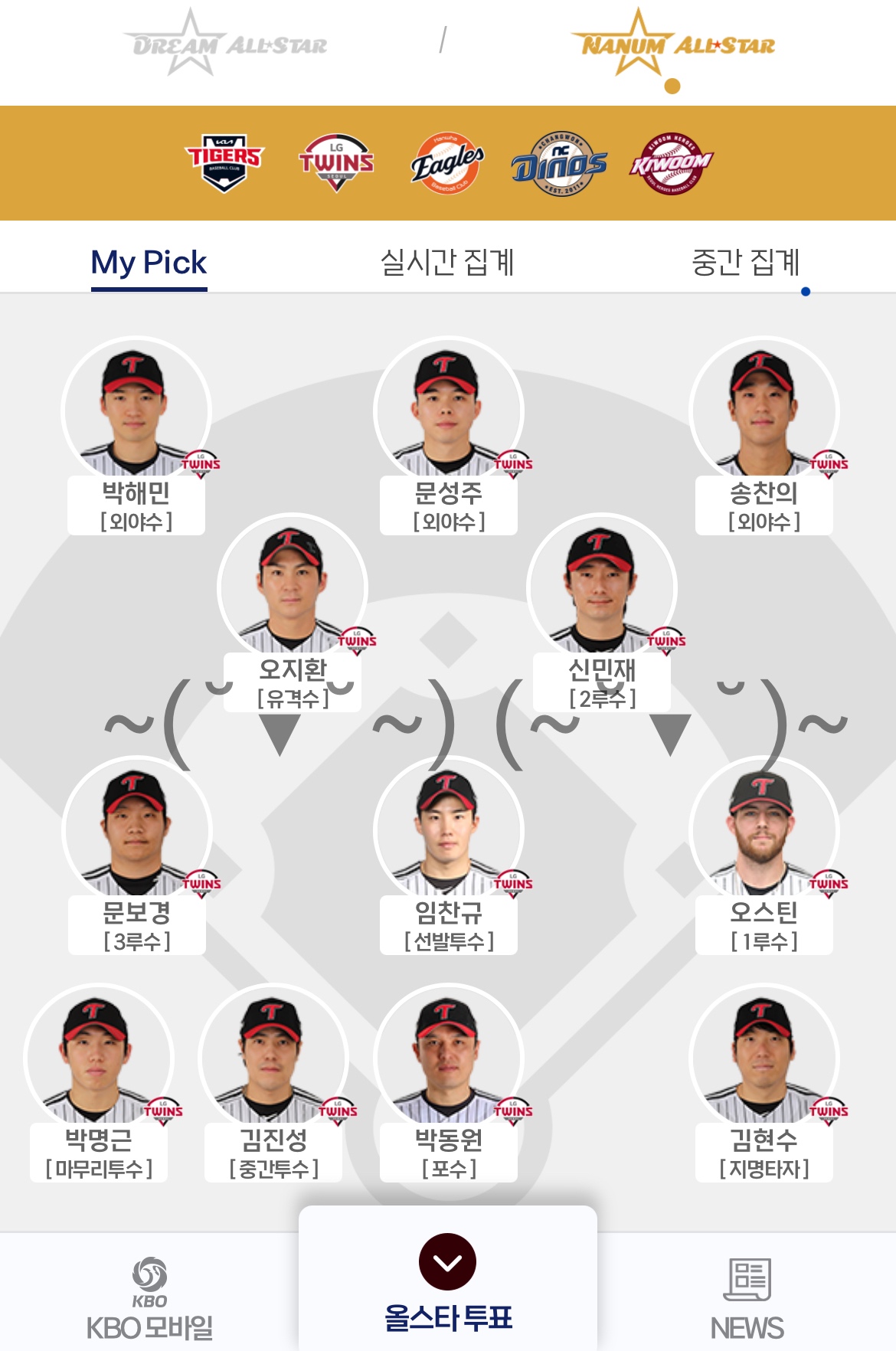
Task: Filter by the Tigers team logo
Action: 224,162
